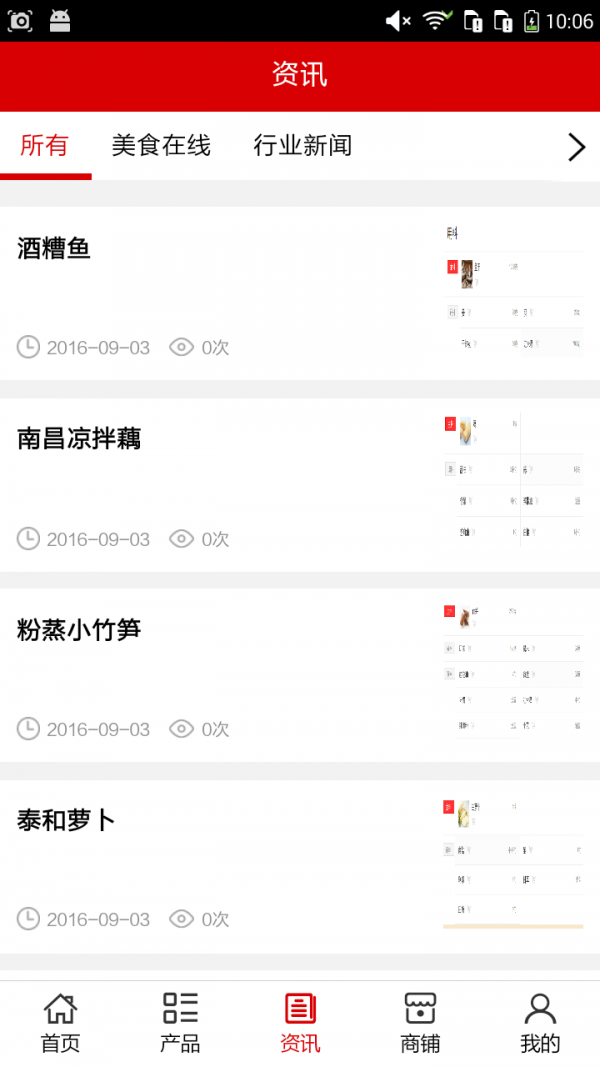
Task: Tap the 资讯 bottom tab
Action: click(x=300, y=1023)
